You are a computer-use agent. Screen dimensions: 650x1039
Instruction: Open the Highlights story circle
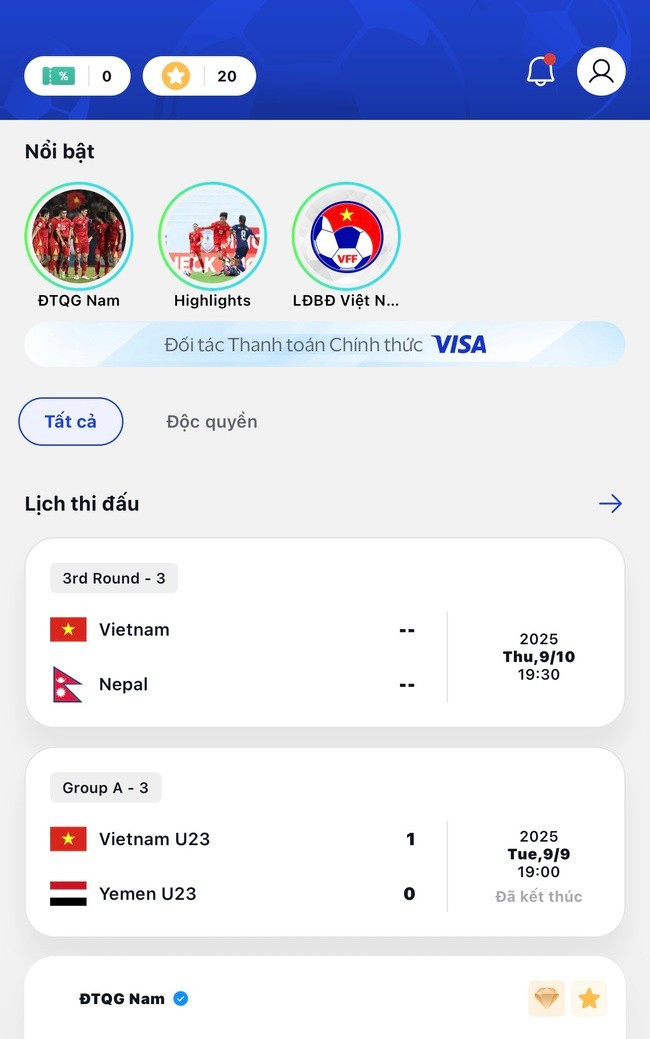212,236
